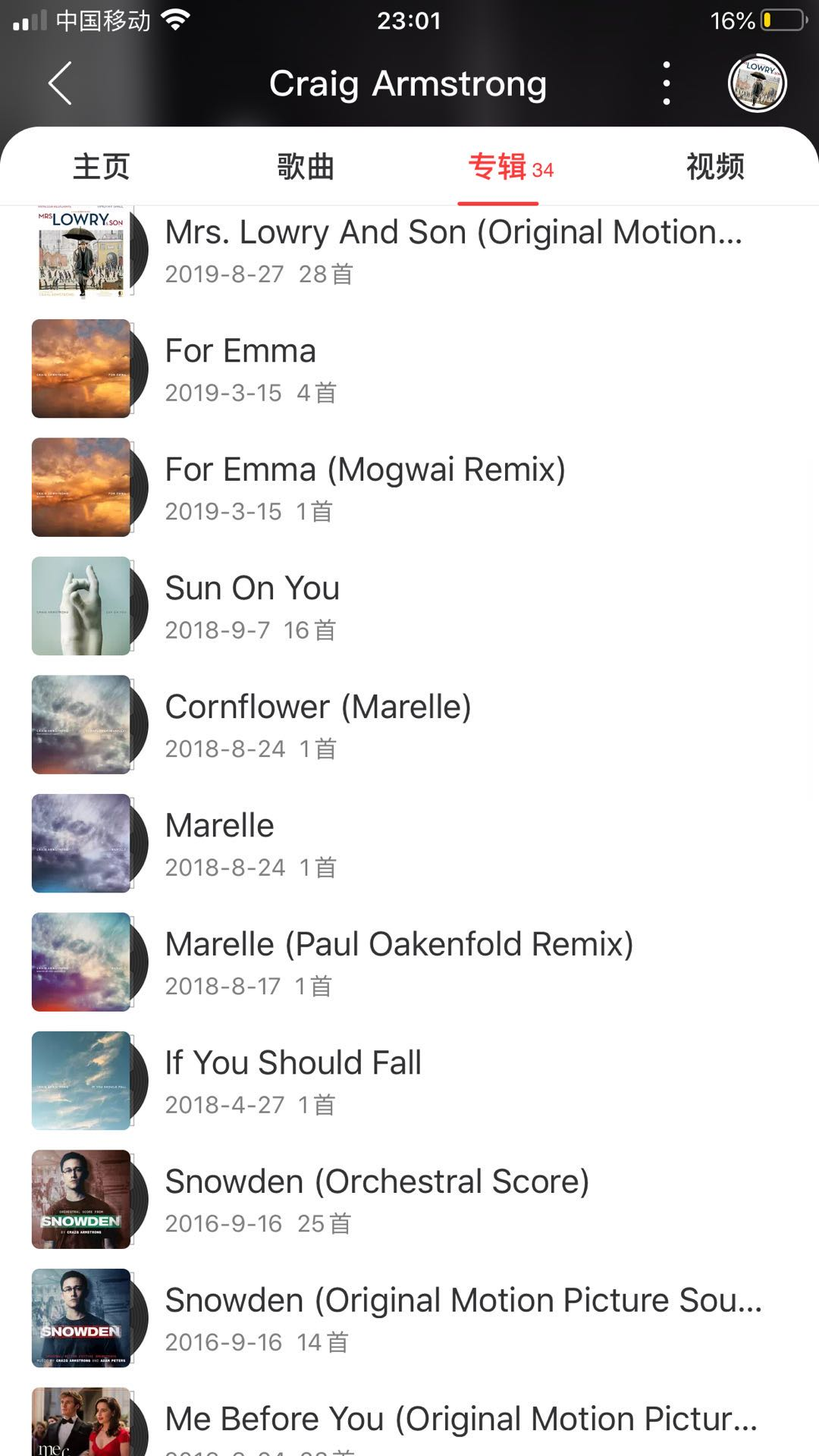This screenshot has width=819, height=1456.
Task: Open the three-dot overflow menu
Action: pos(666,83)
